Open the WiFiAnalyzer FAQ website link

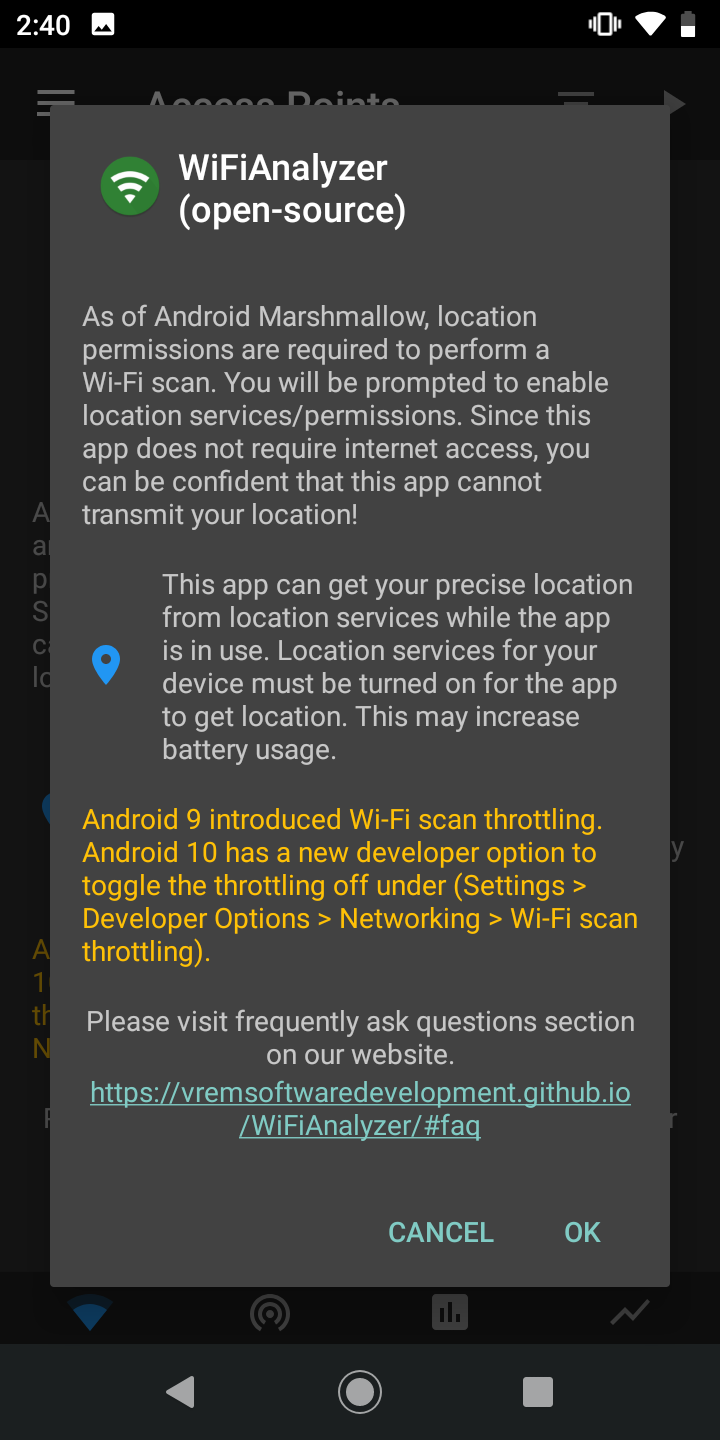click(360, 1109)
